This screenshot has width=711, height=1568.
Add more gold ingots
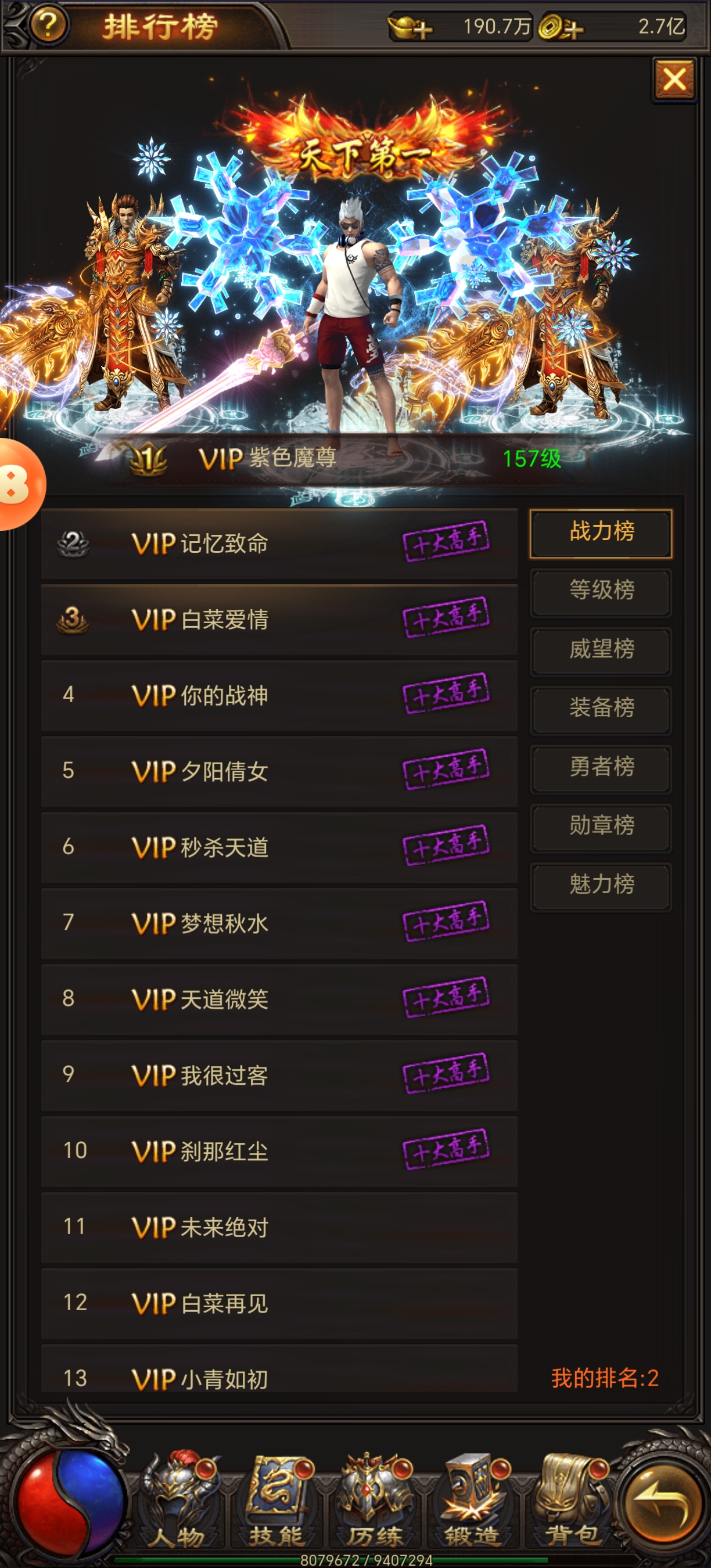point(411,27)
